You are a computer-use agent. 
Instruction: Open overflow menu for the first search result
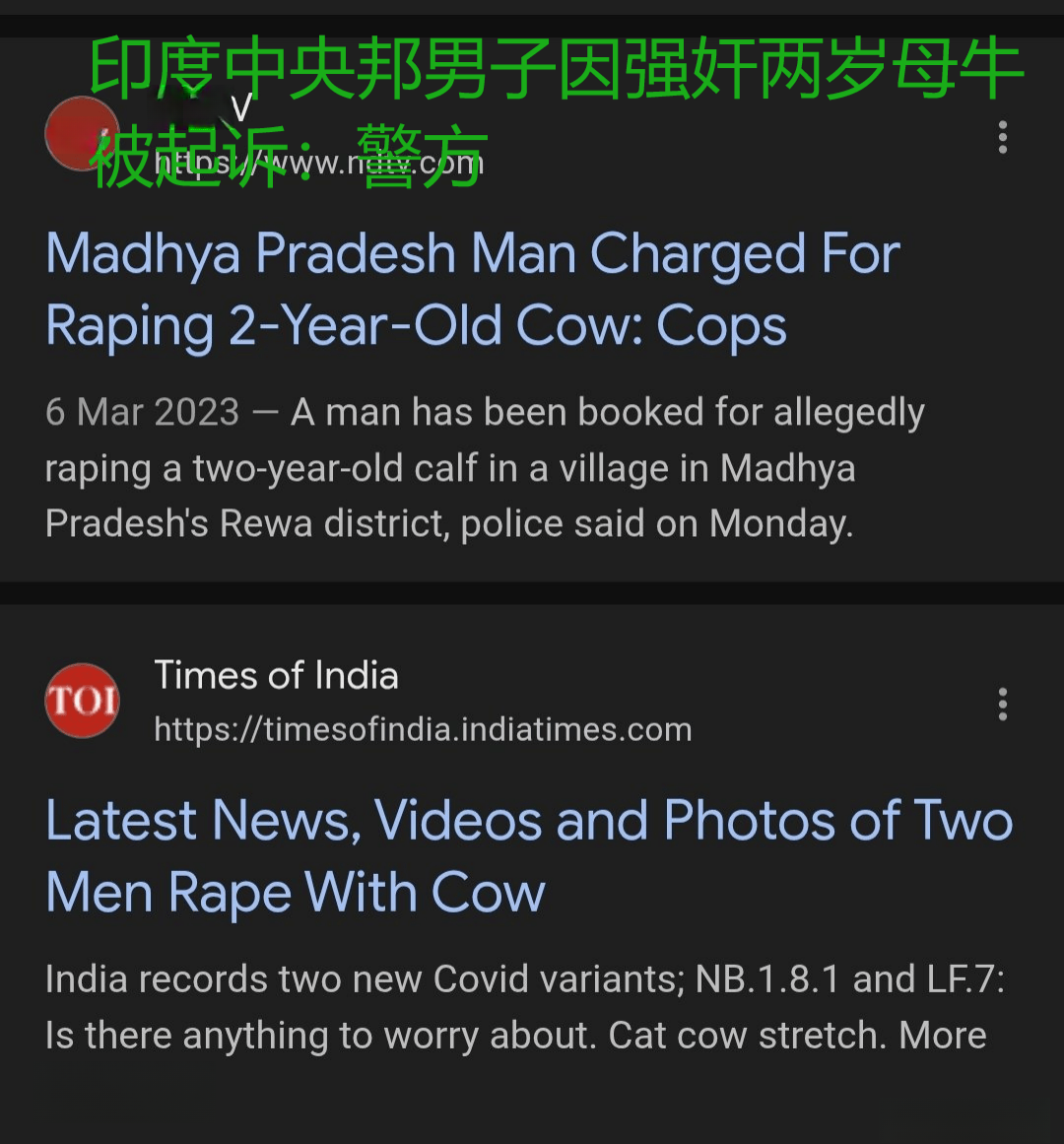tap(1002, 137)
